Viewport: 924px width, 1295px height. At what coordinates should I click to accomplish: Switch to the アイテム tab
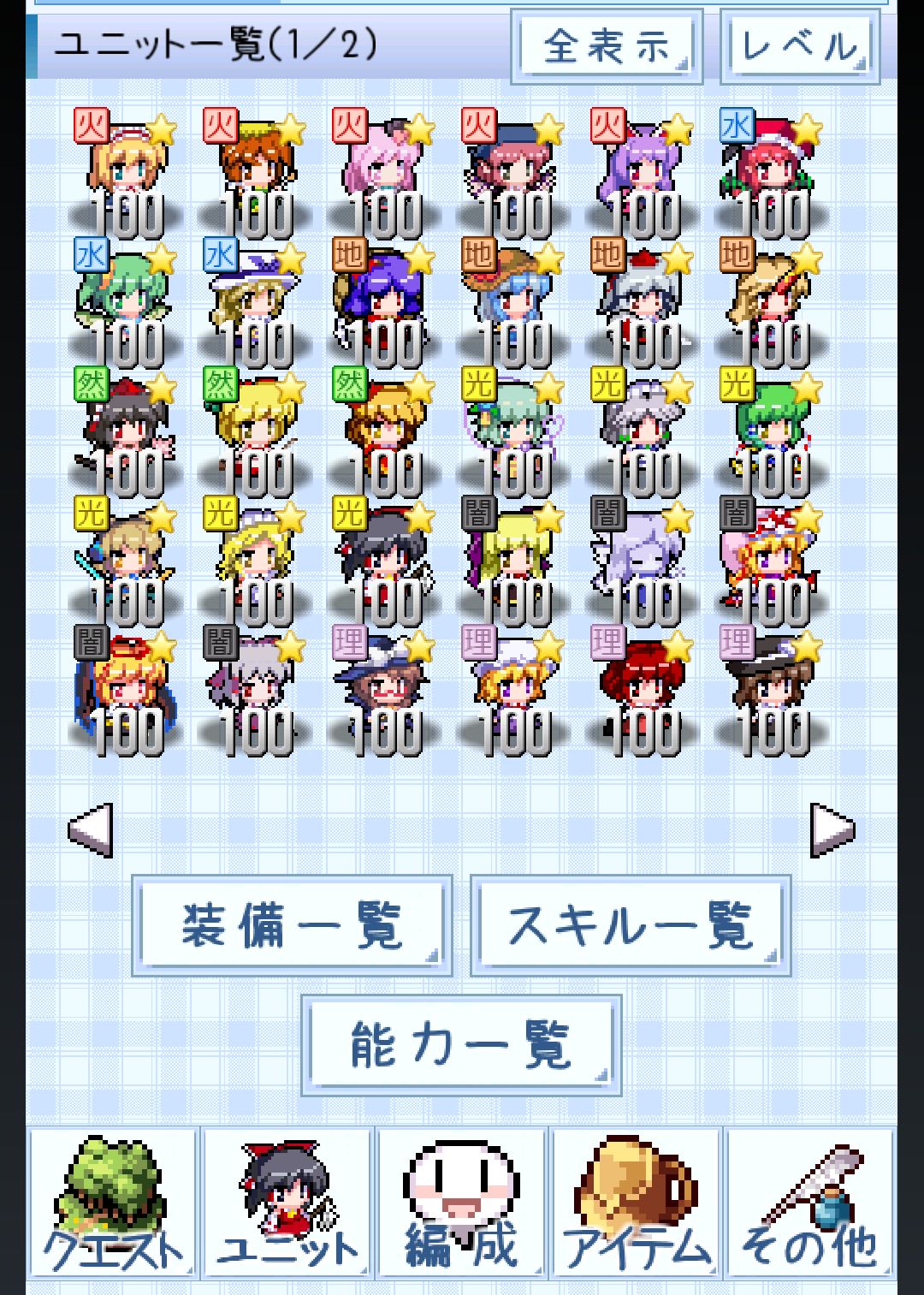pyautogui.click(x=636, y=1203)
